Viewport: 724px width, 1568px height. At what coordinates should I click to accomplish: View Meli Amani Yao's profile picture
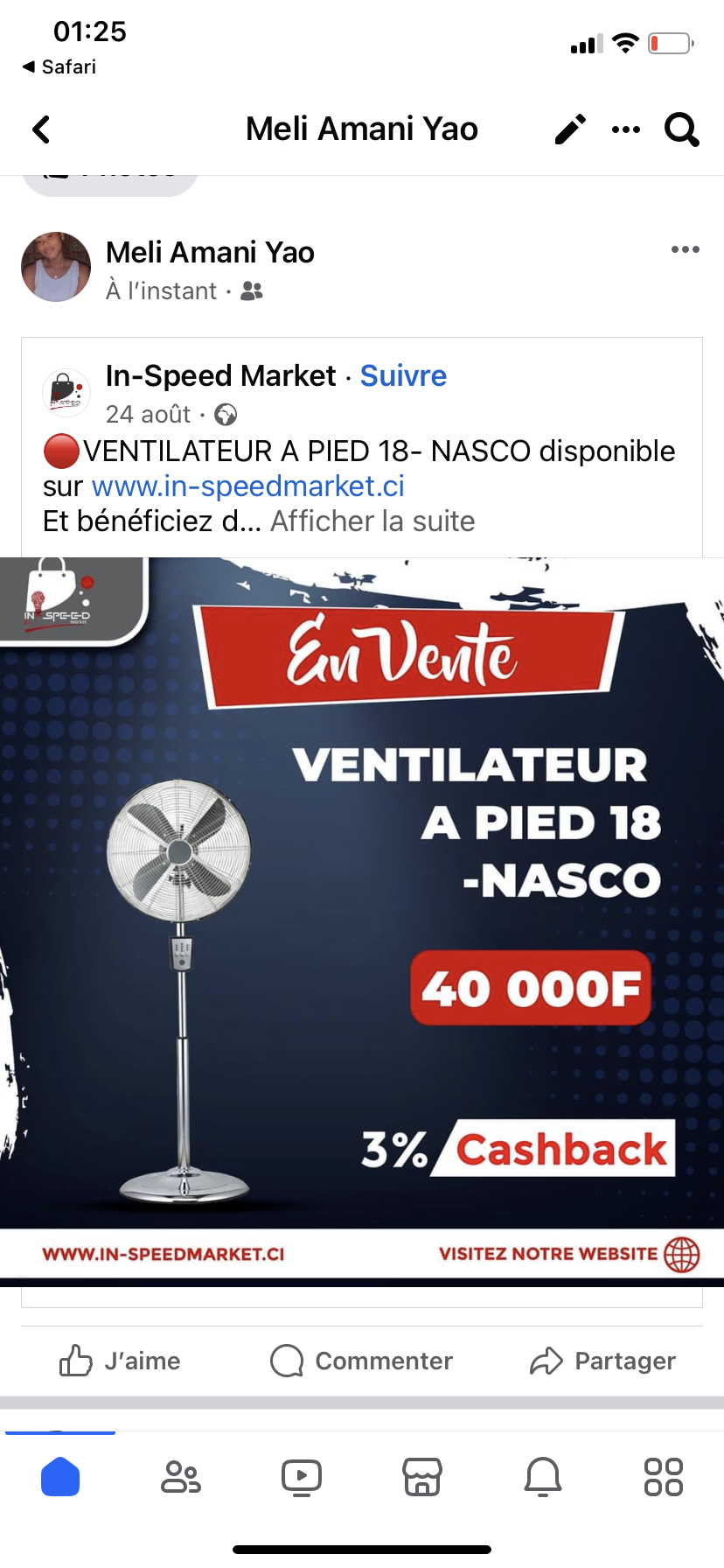(x=56, y=267)
